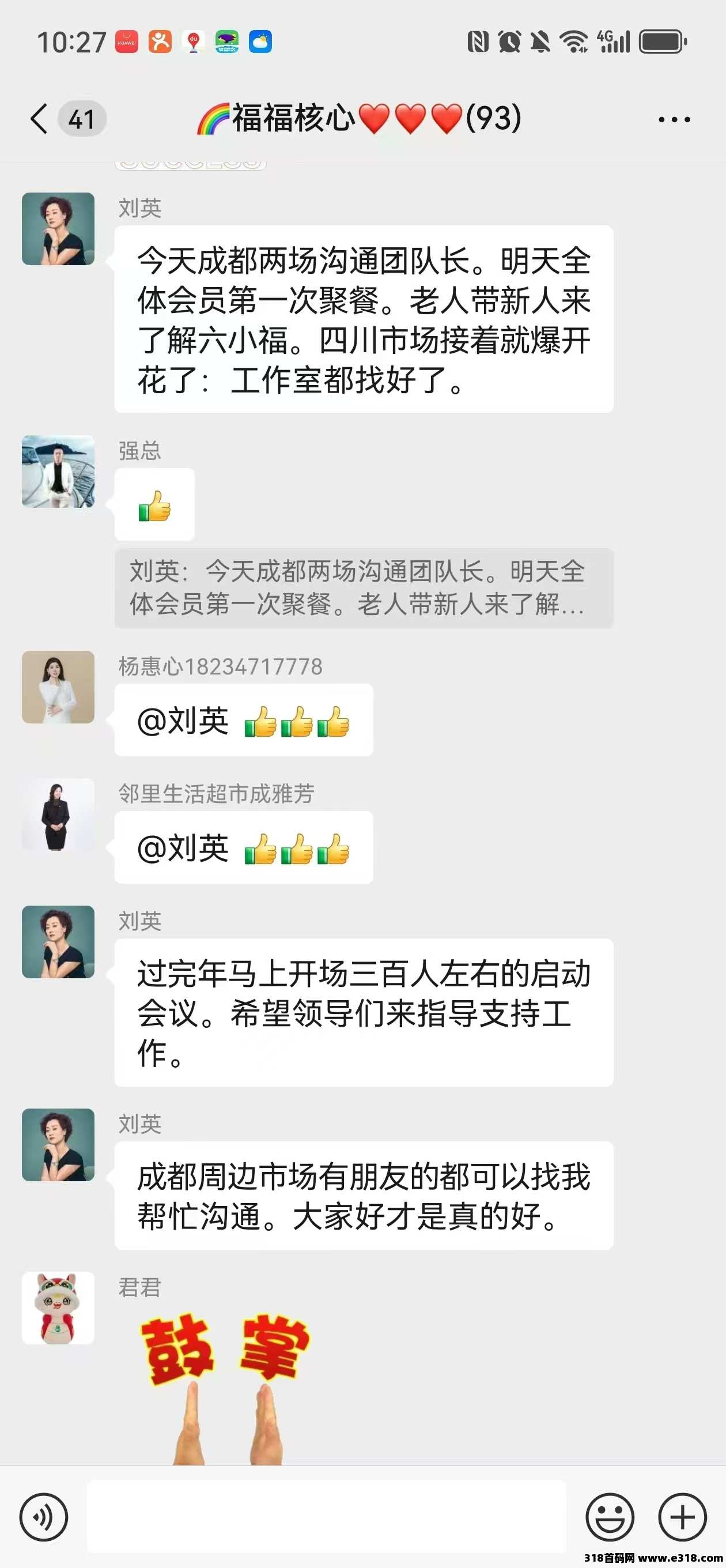Go back to the chat list

[40, 118]
